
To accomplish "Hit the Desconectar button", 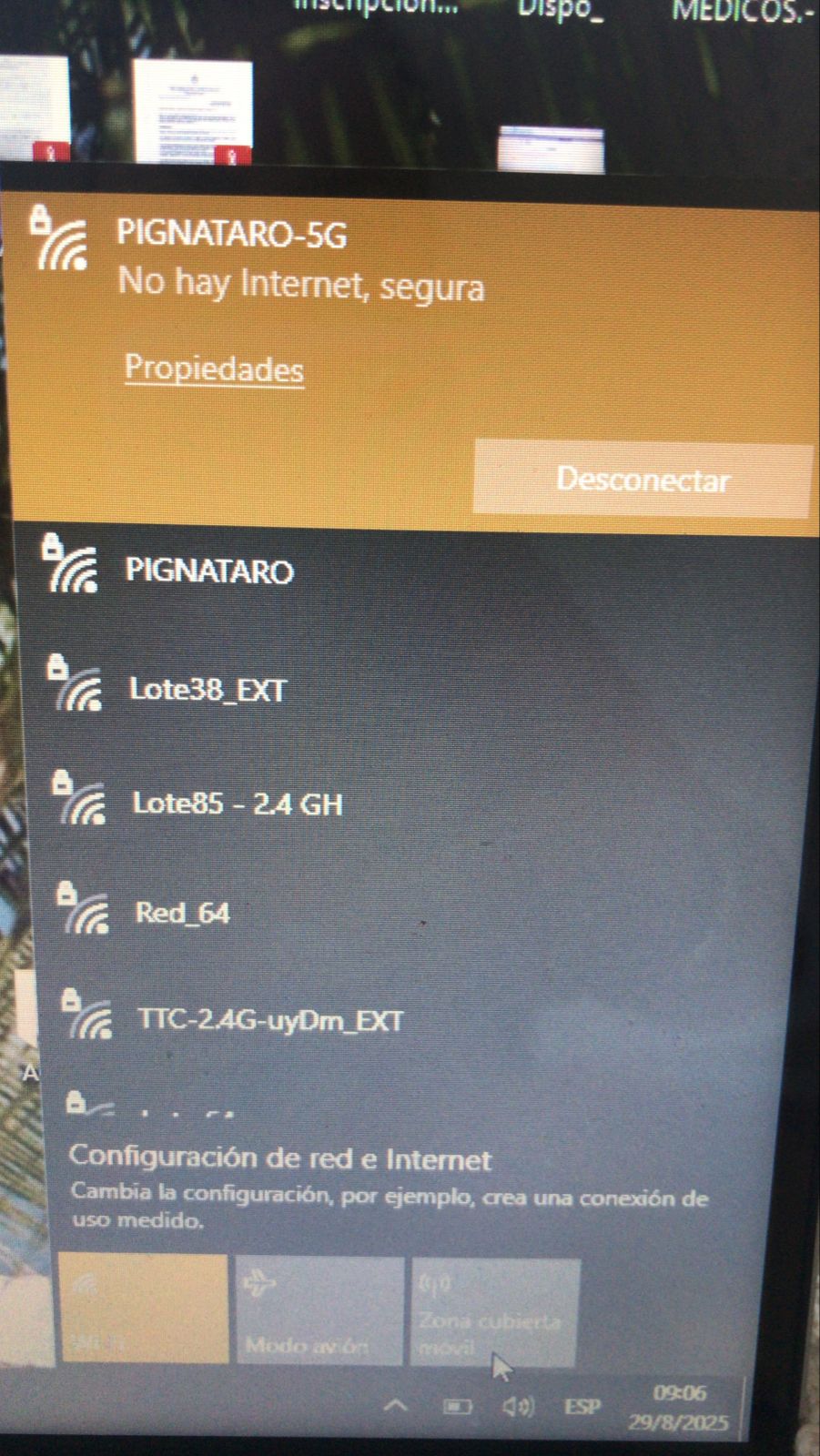I will pyautogui.click(x=642, y=479).
